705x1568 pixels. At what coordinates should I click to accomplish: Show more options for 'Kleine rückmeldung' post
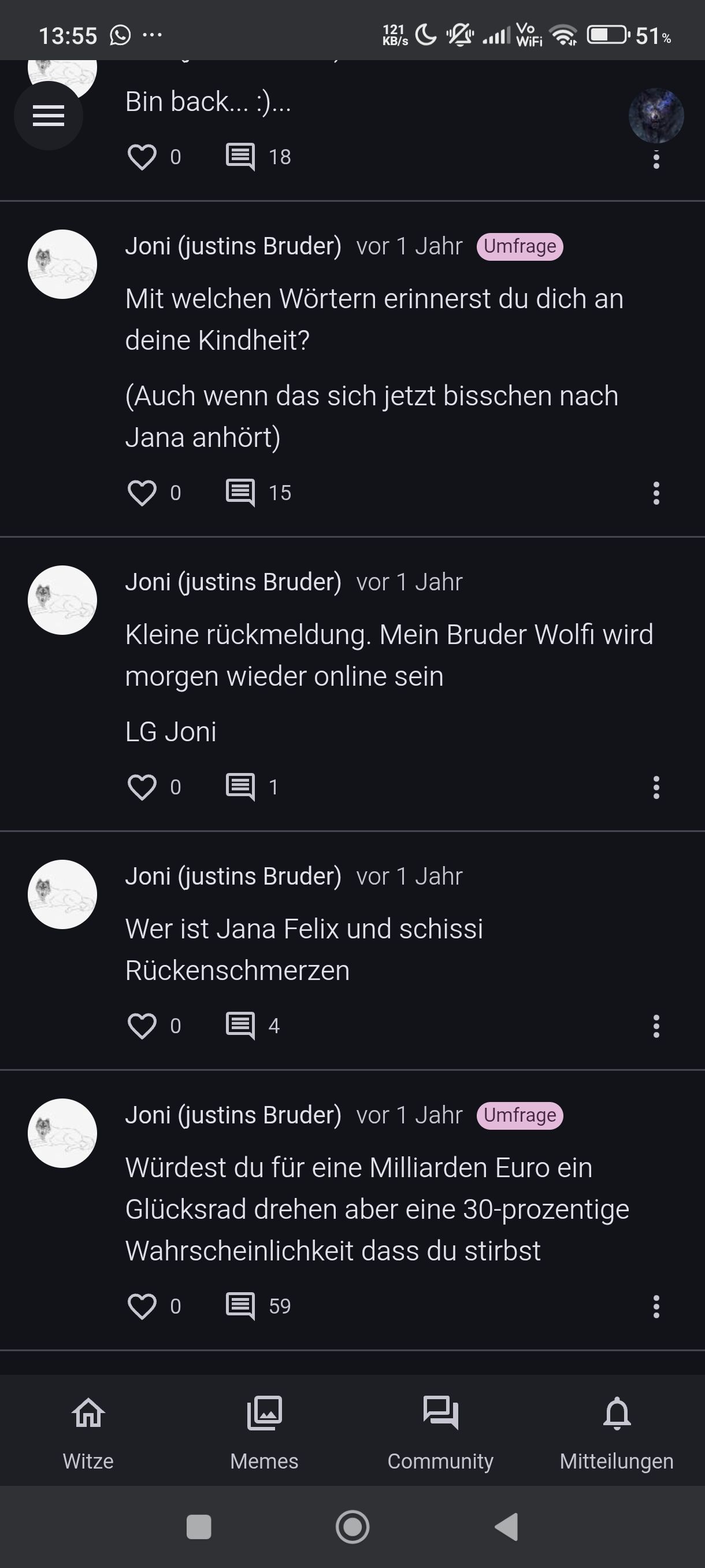(656, 787)
